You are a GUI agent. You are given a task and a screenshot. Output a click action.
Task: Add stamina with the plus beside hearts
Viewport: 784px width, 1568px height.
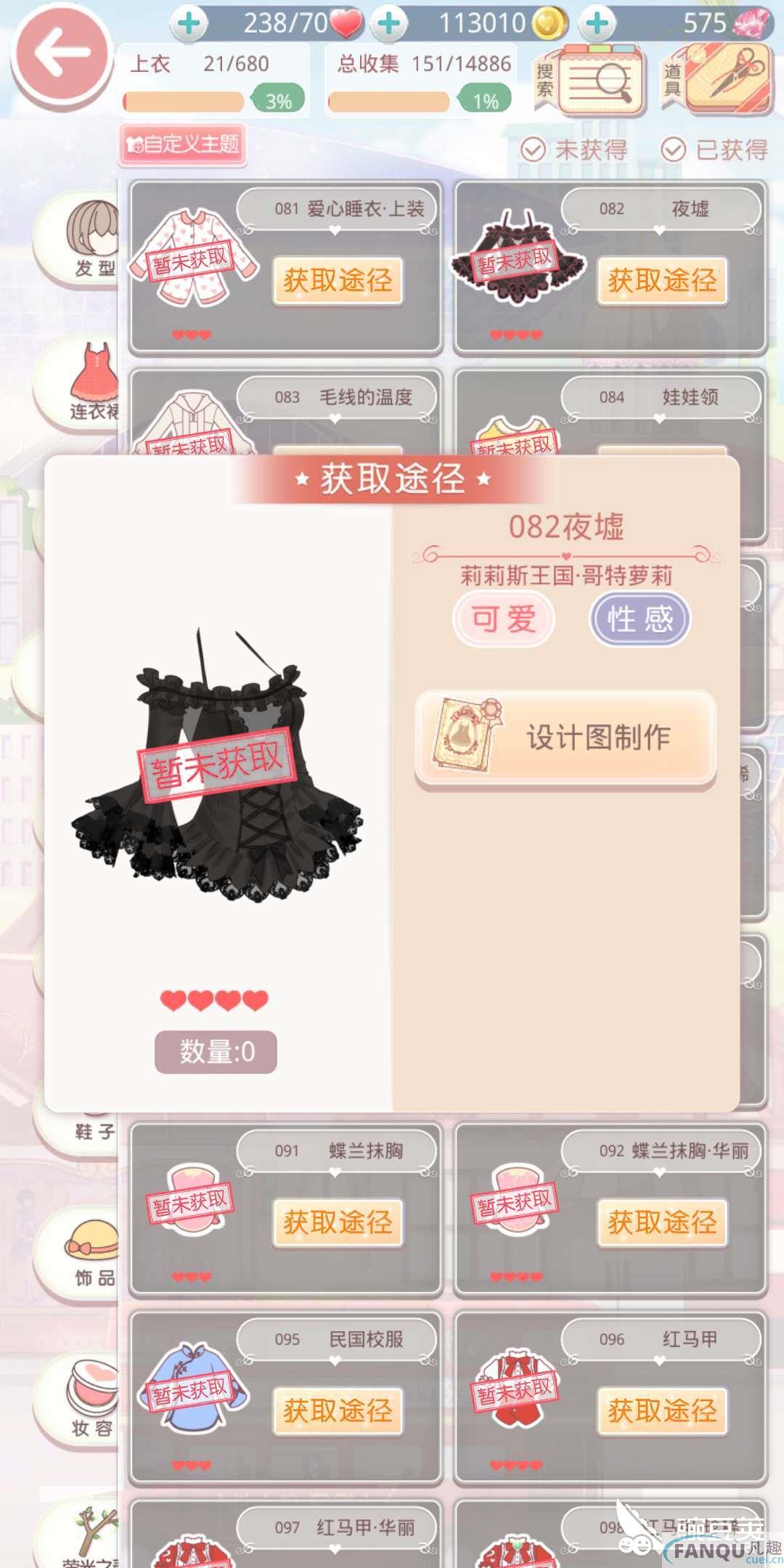[189, 24]
